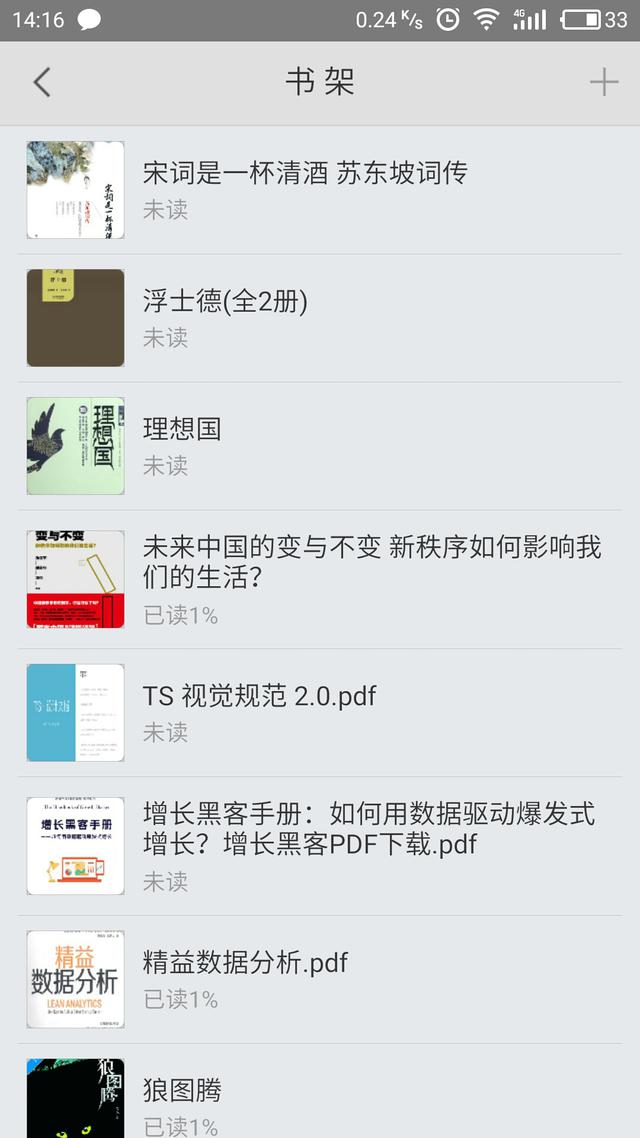Screen dimensions: 640x1138
Task: Open 精益数据分析.pdf
Action: 246,963
